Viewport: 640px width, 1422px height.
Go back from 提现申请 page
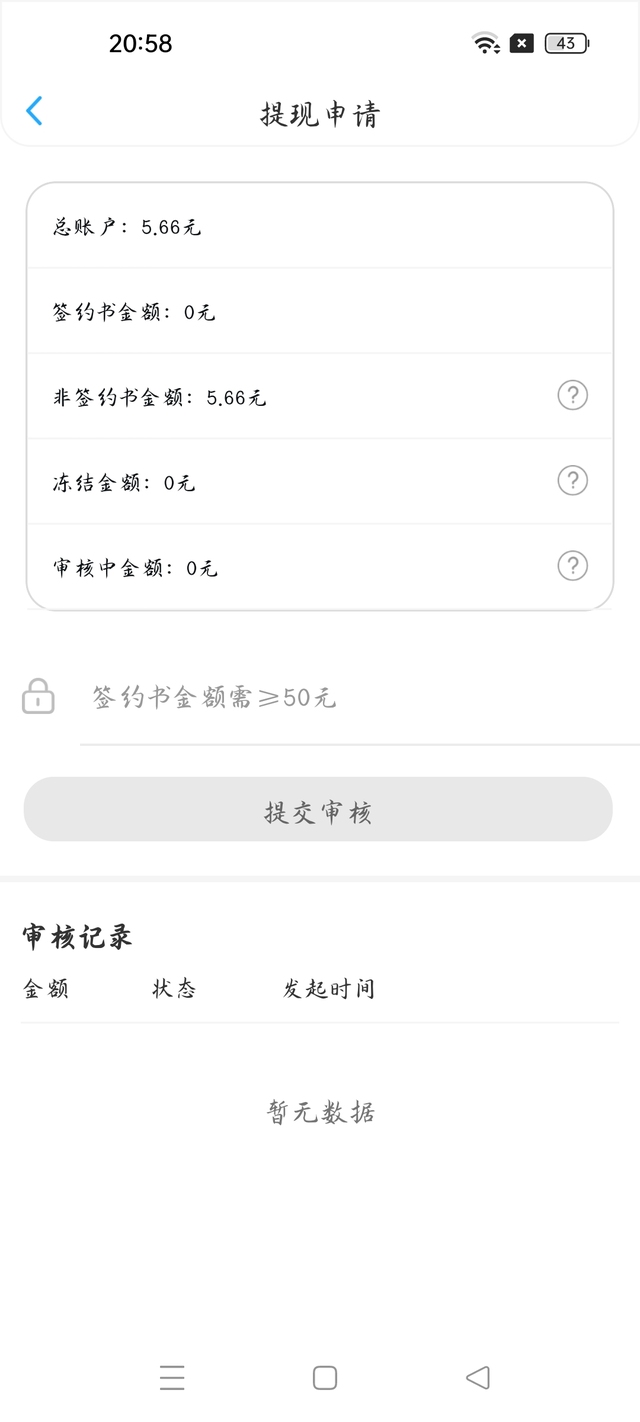click(x=34, y=111)
